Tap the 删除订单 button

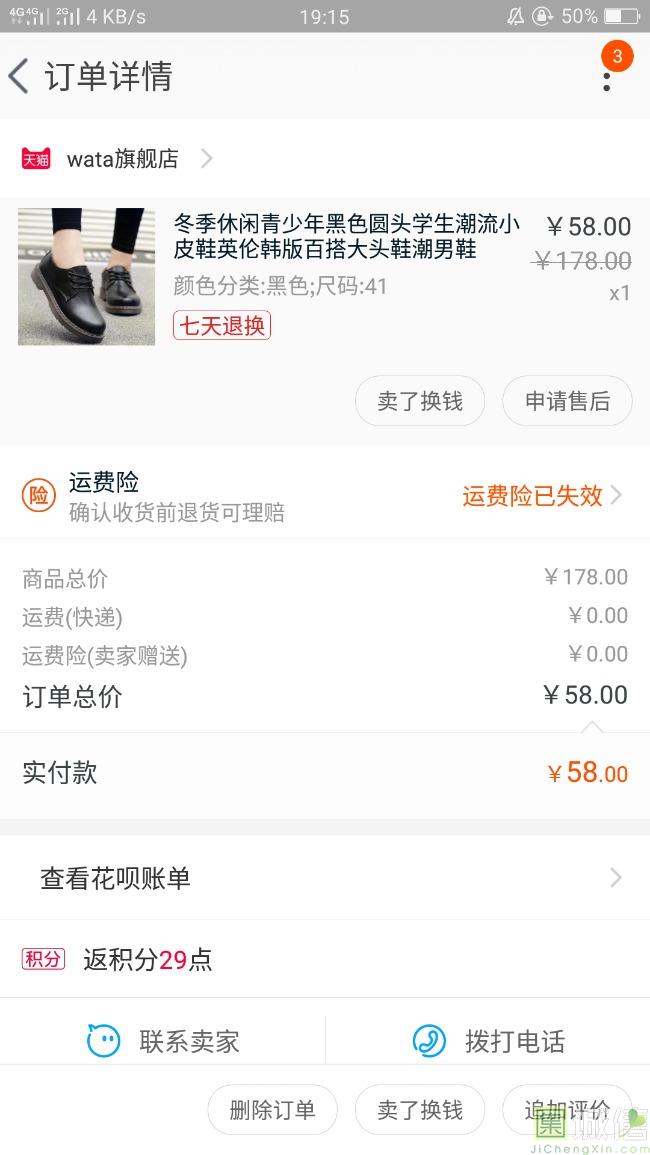(273, 1109)
